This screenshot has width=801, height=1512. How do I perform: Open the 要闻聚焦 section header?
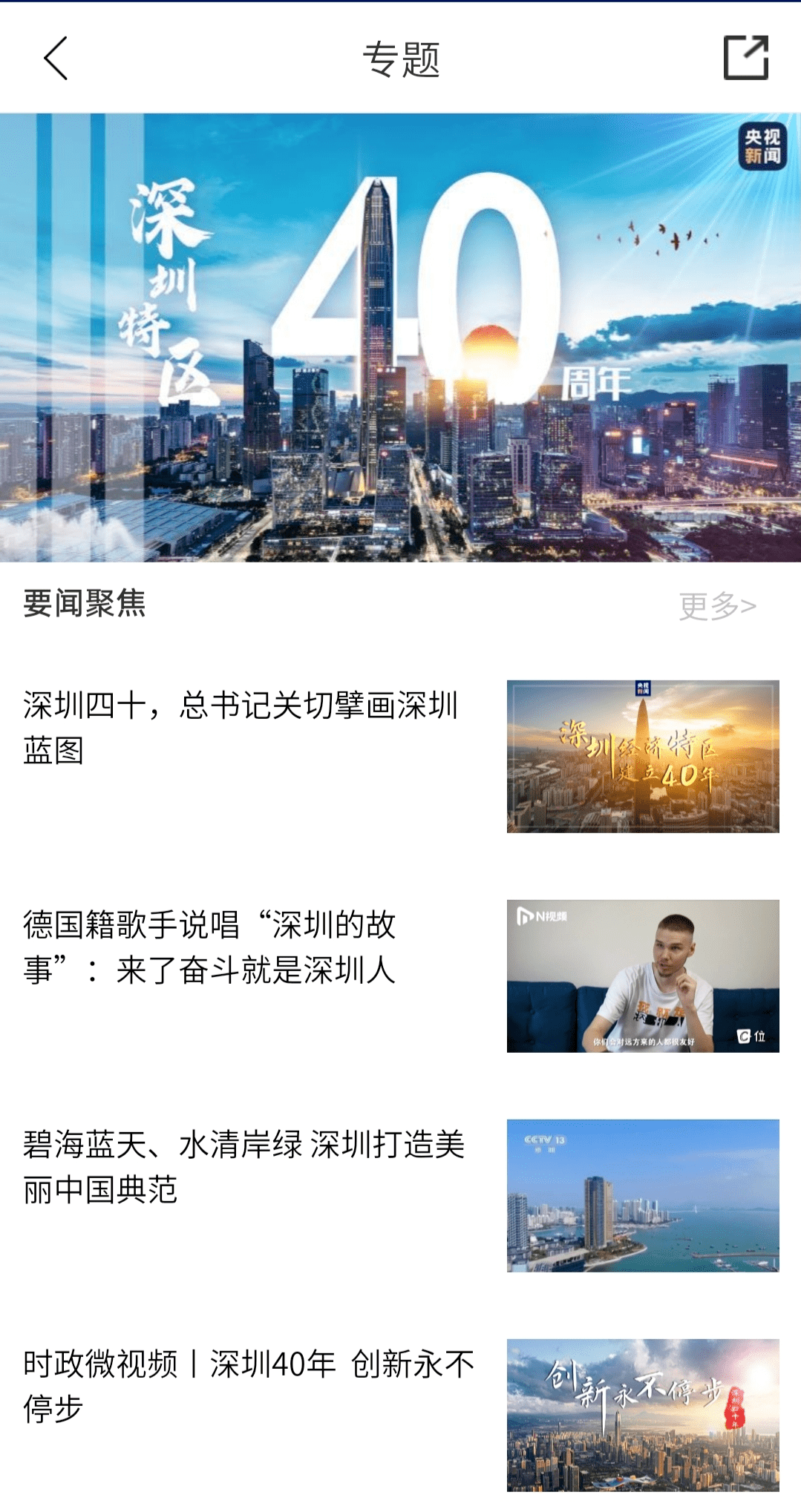click(84, 605)
